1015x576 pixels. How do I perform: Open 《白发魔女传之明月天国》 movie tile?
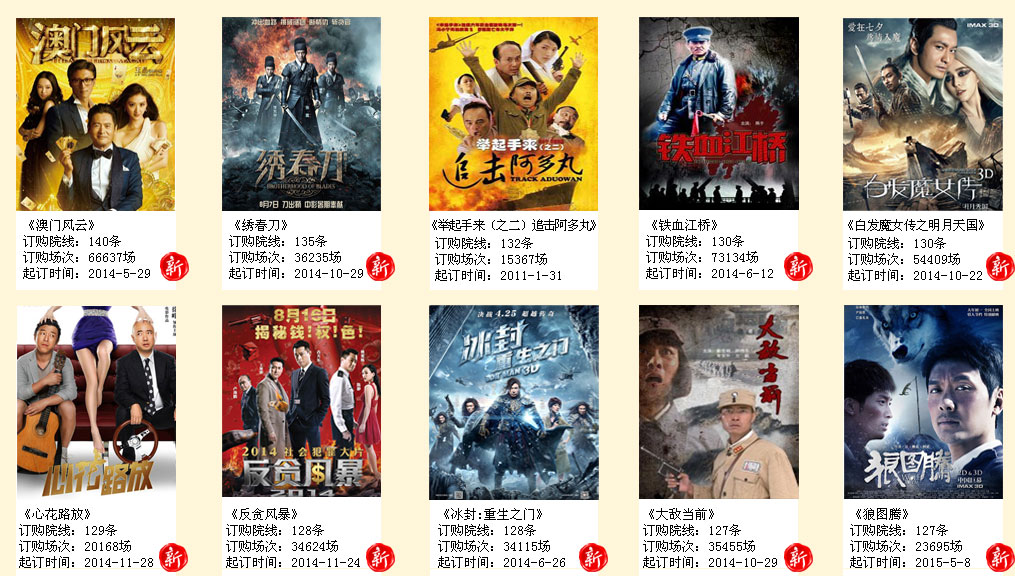click(x=922, y=114)
